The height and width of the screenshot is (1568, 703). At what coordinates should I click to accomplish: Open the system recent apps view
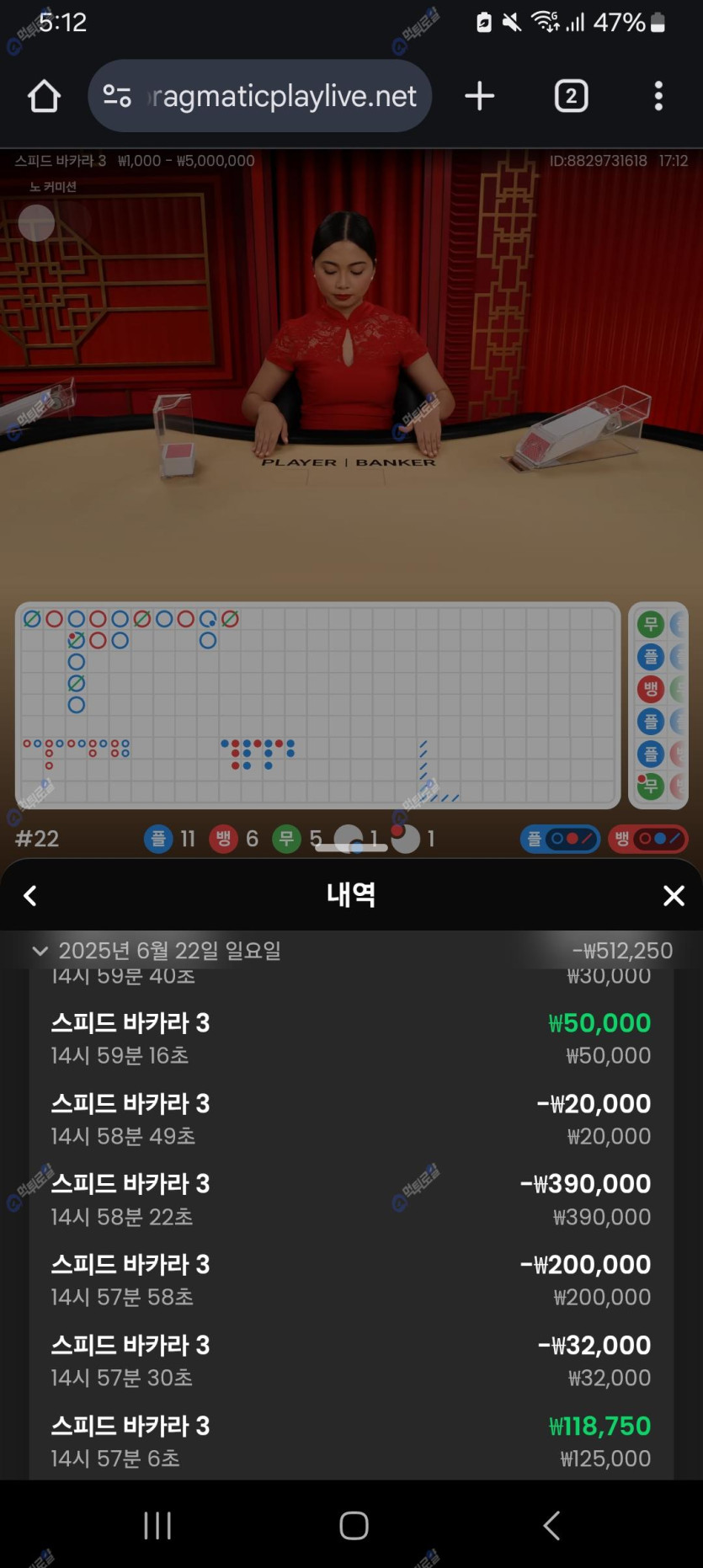[x=157, y=1525]
